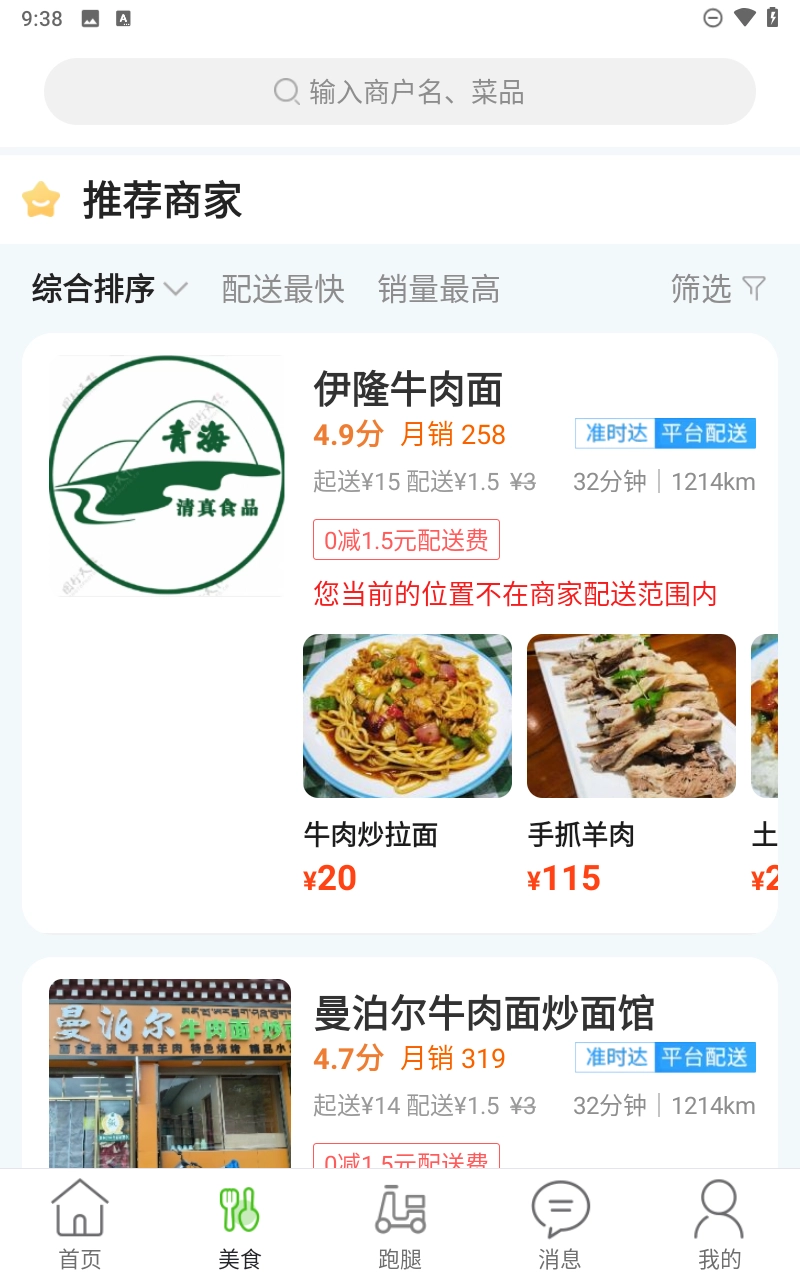Select the 我的 profile person icon
This screenshot has width=800, height=1280.
coord(719,1207)
